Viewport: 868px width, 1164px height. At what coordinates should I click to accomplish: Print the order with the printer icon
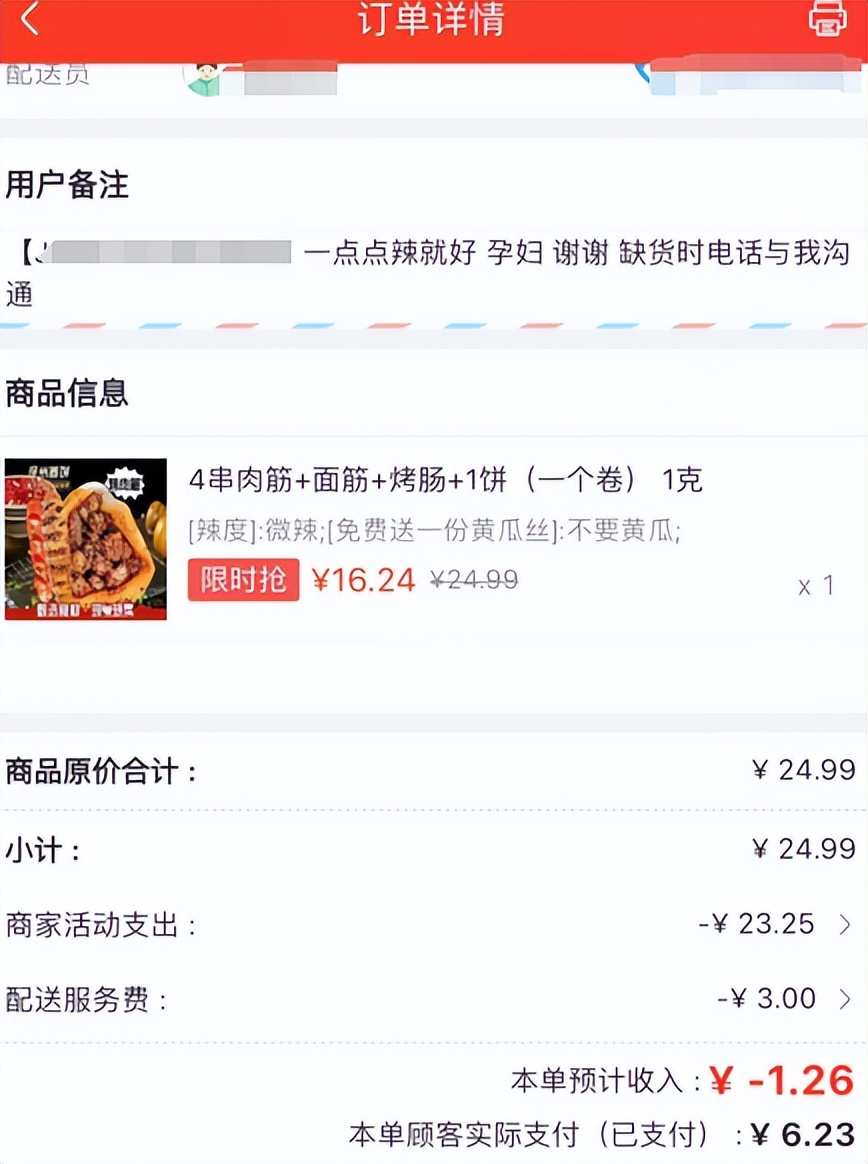(x=827, y=18)
